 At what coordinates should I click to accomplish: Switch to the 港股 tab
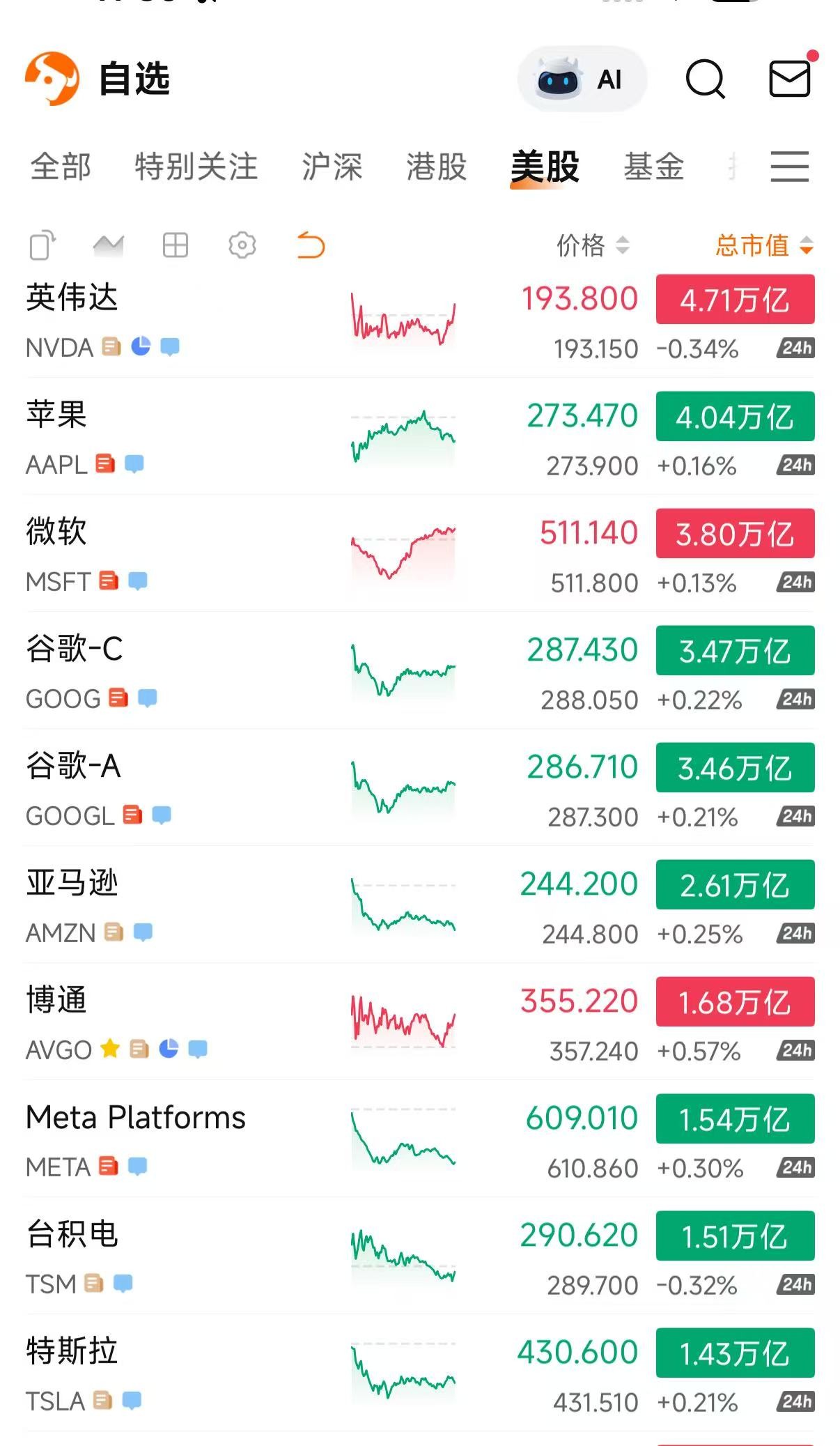[x=436, y=167]
